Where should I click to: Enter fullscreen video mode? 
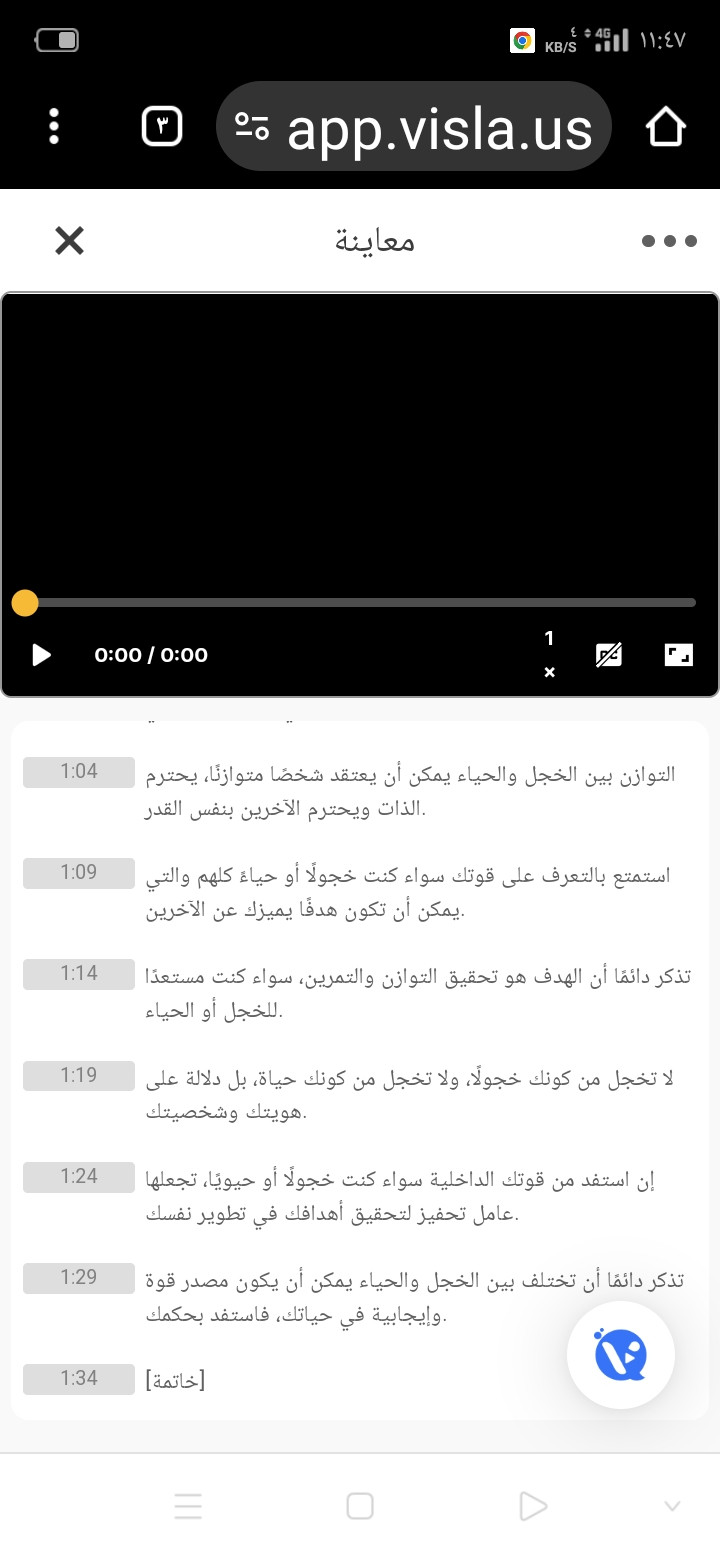[x=678, y=655]
